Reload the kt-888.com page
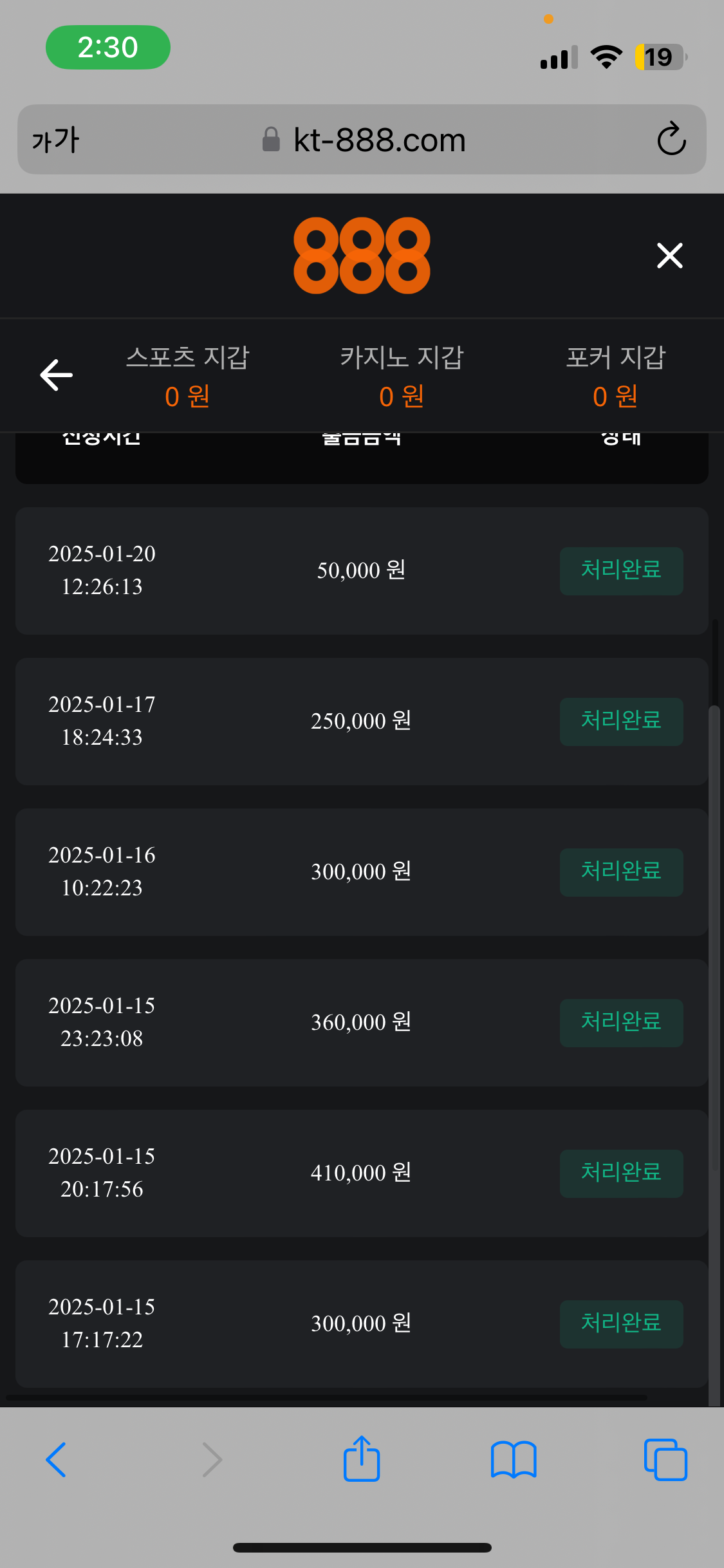 click(671, 139)
